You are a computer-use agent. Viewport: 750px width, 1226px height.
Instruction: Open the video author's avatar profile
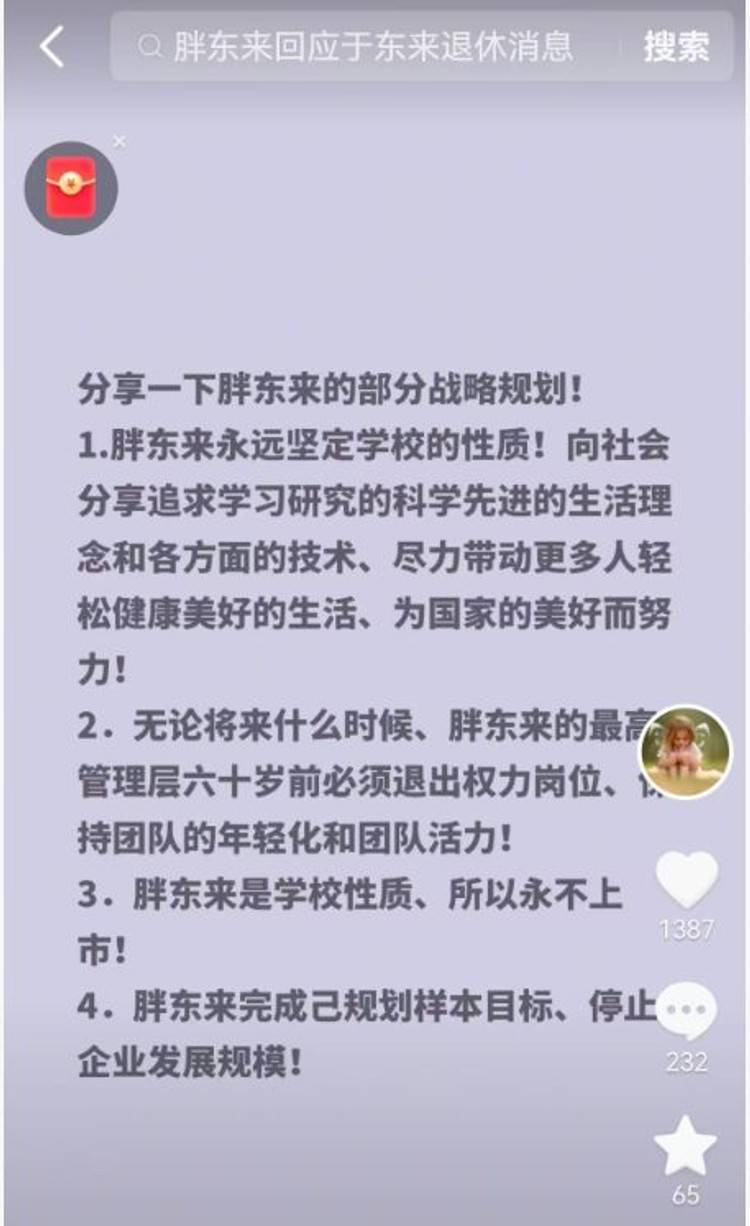(685, 751)
